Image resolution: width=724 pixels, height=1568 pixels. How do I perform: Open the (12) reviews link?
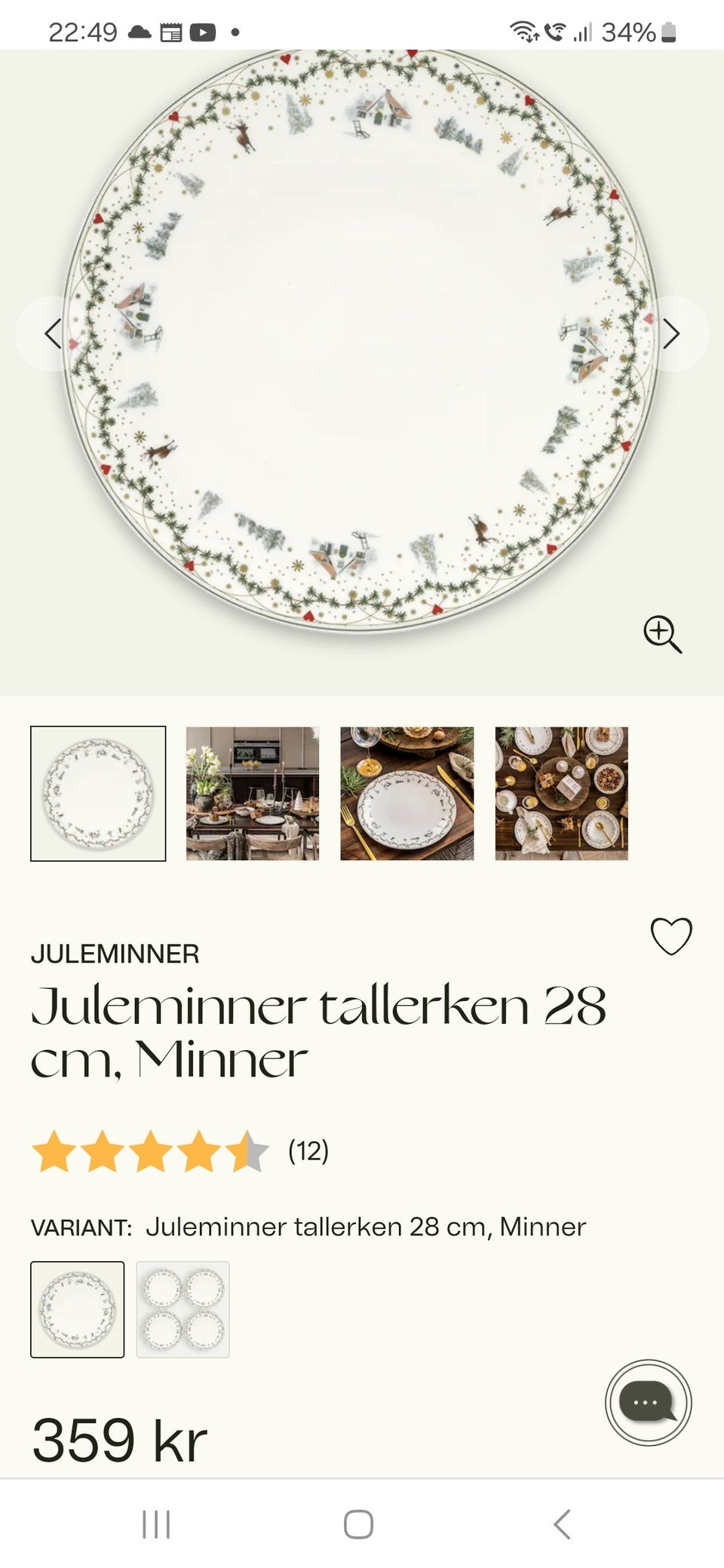pyautogui.click(x=308, y=1150)
